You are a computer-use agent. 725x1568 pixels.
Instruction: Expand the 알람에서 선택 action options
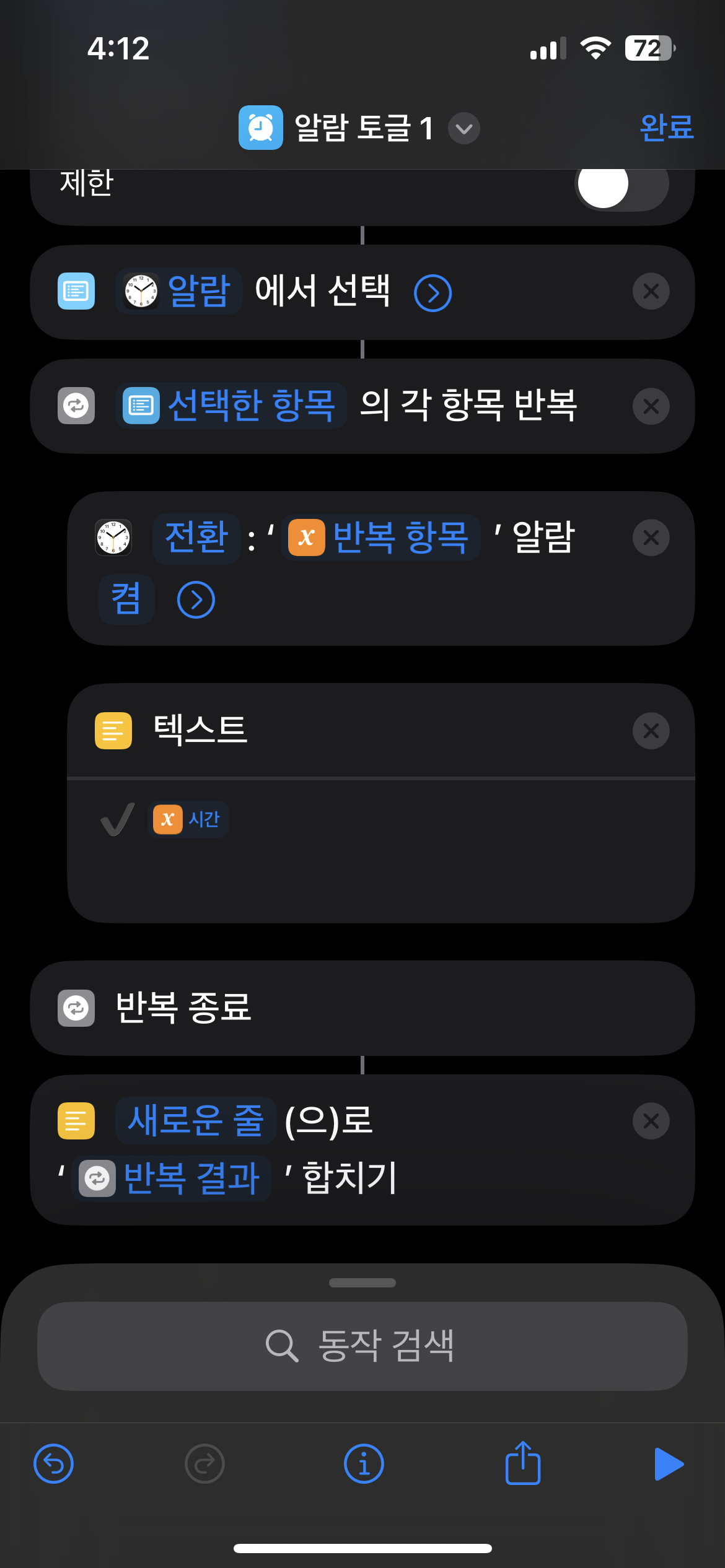pyautogui.click(x=433, y=293)
